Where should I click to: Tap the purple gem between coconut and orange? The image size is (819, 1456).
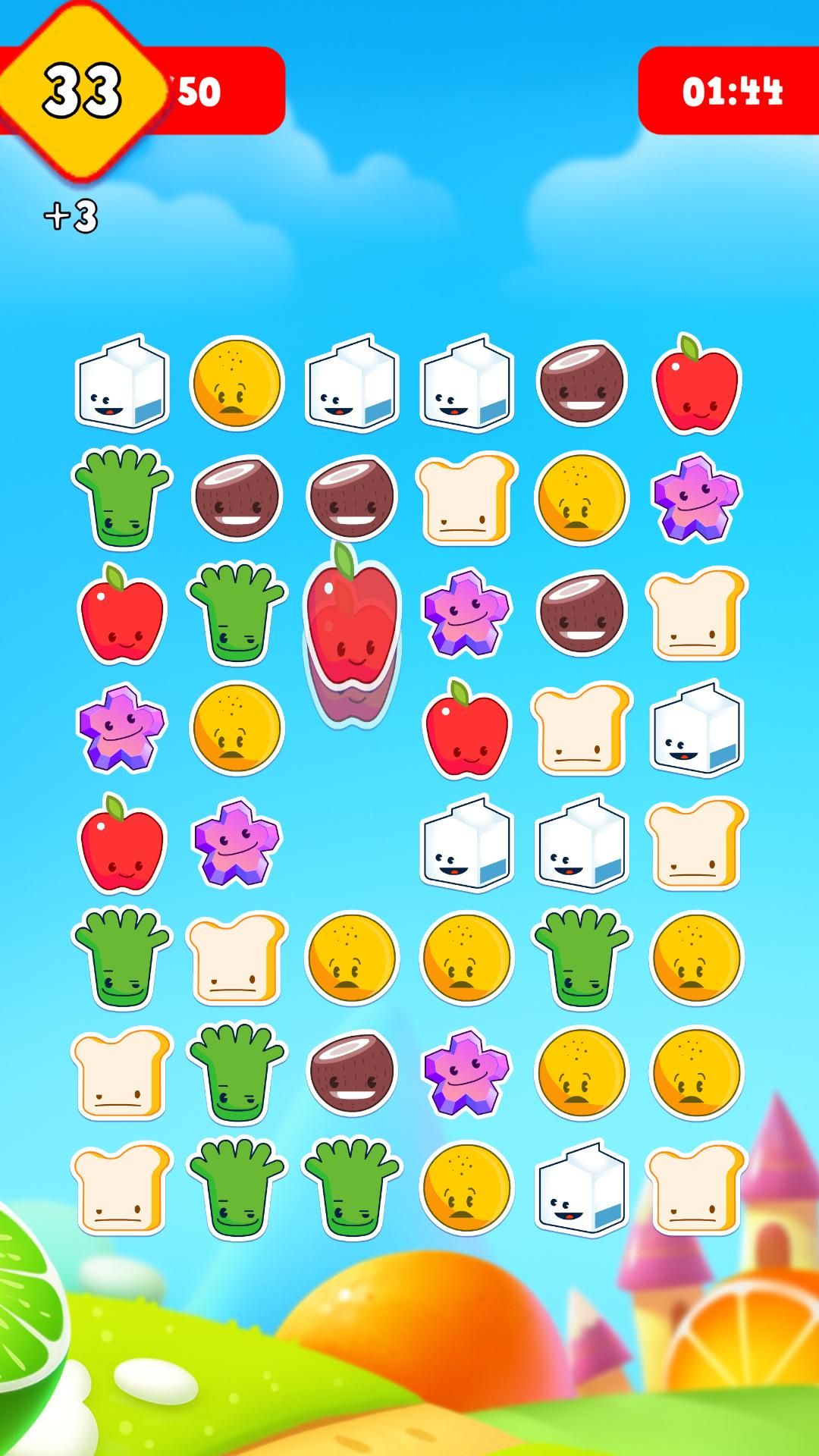click(x=466, y=1072)
